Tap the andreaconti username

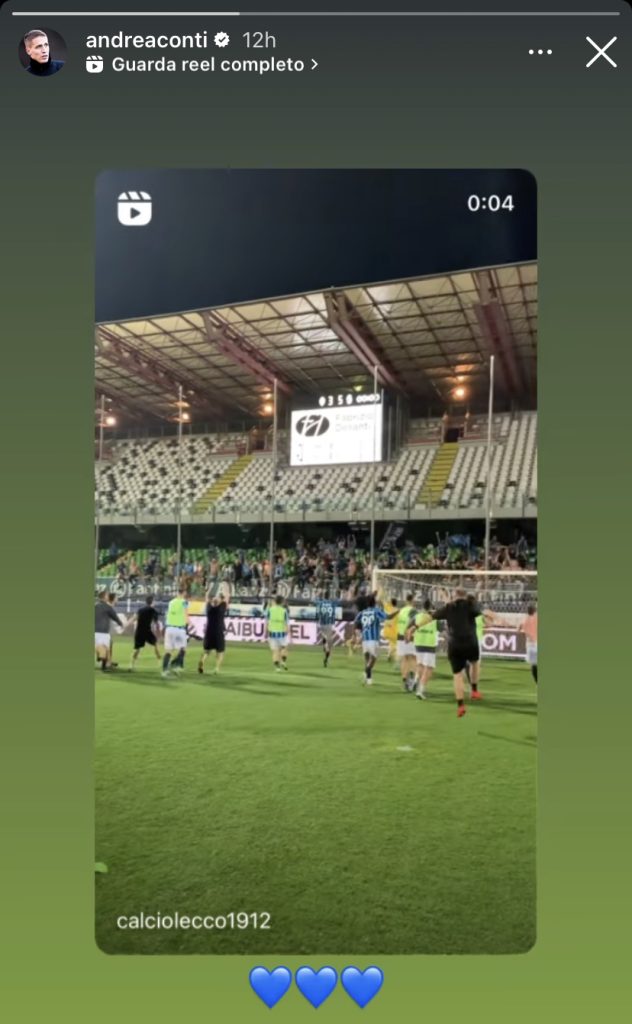(x=146, y=40)
